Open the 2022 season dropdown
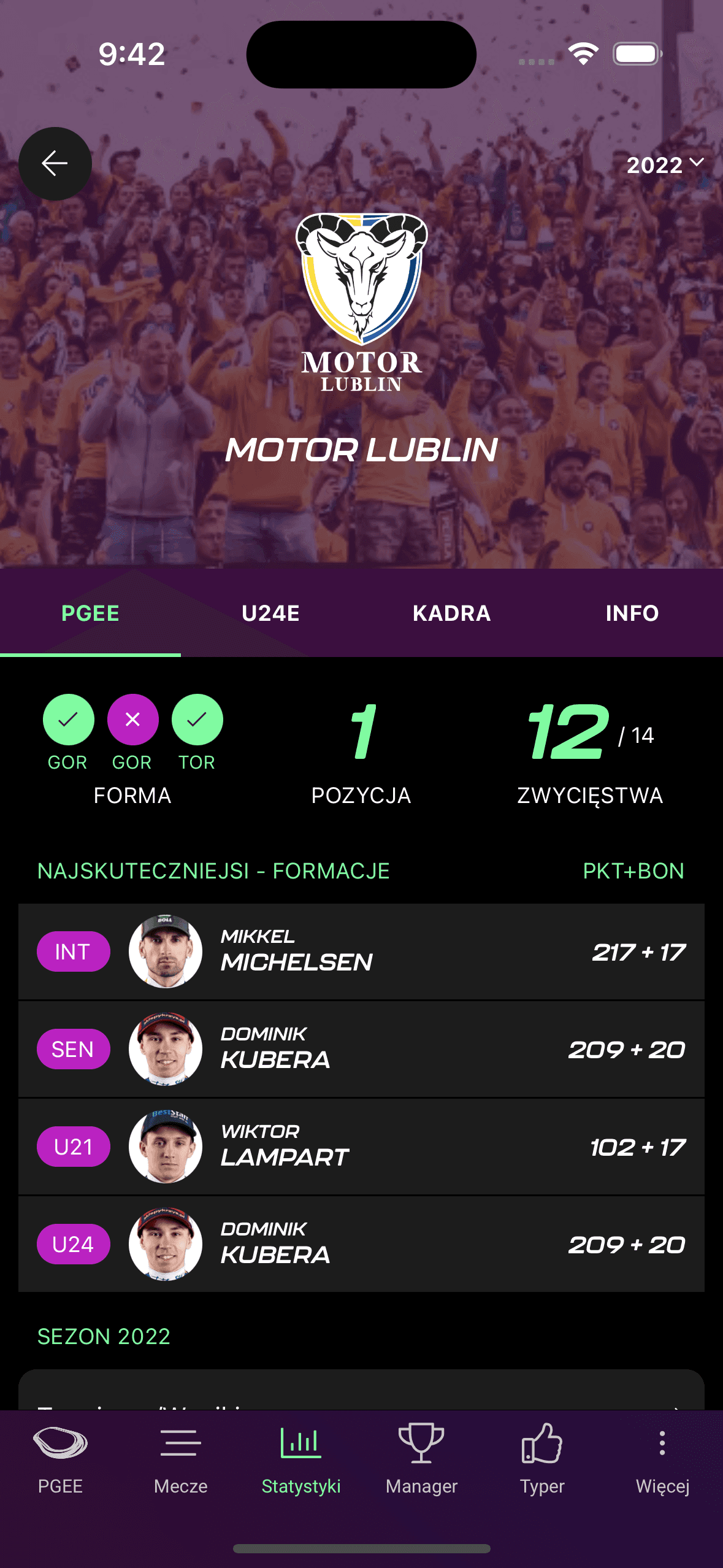 [x=664, y=164]
